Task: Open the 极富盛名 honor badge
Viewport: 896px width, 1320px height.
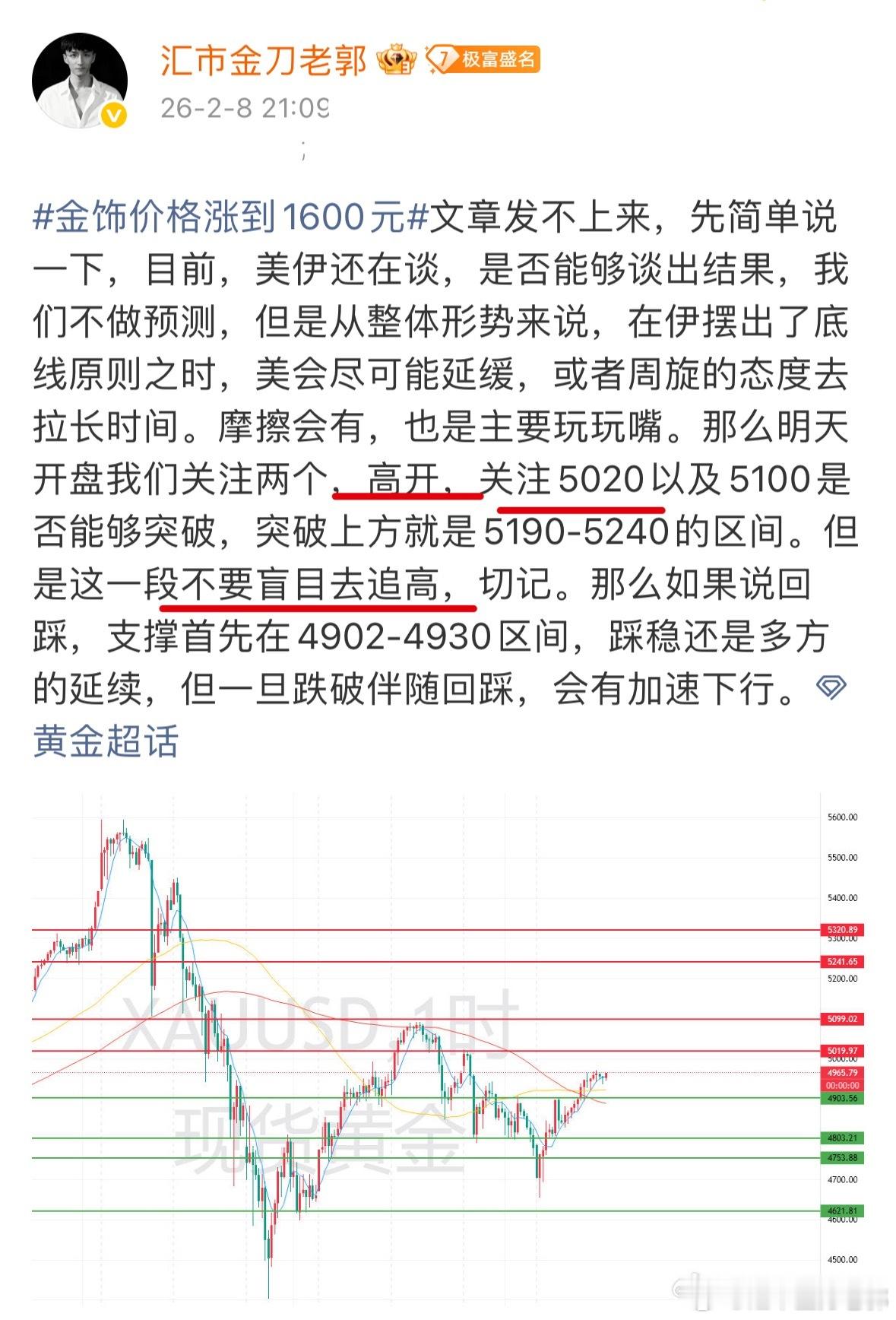Action: pos(496,59)
